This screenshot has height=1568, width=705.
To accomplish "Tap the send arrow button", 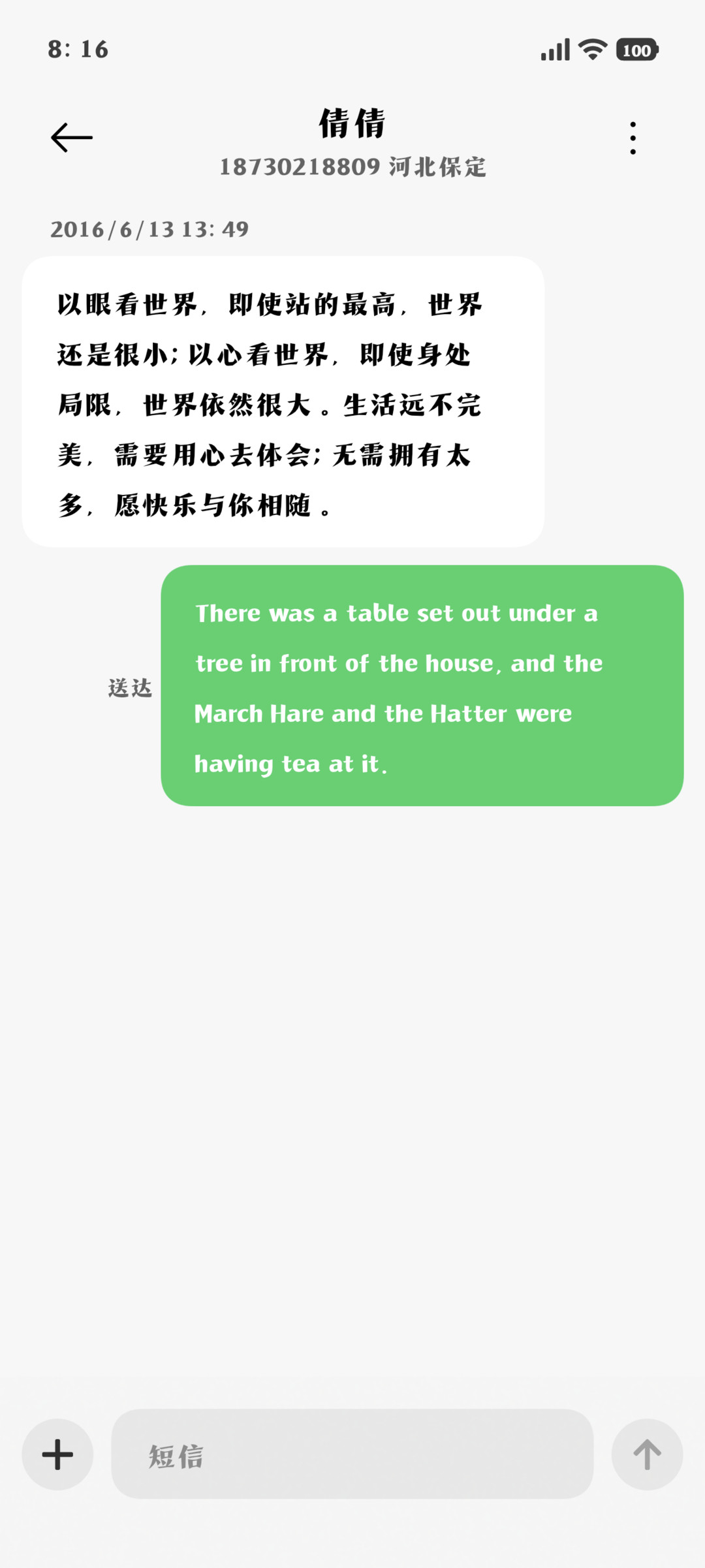I will pos(647,1454).
